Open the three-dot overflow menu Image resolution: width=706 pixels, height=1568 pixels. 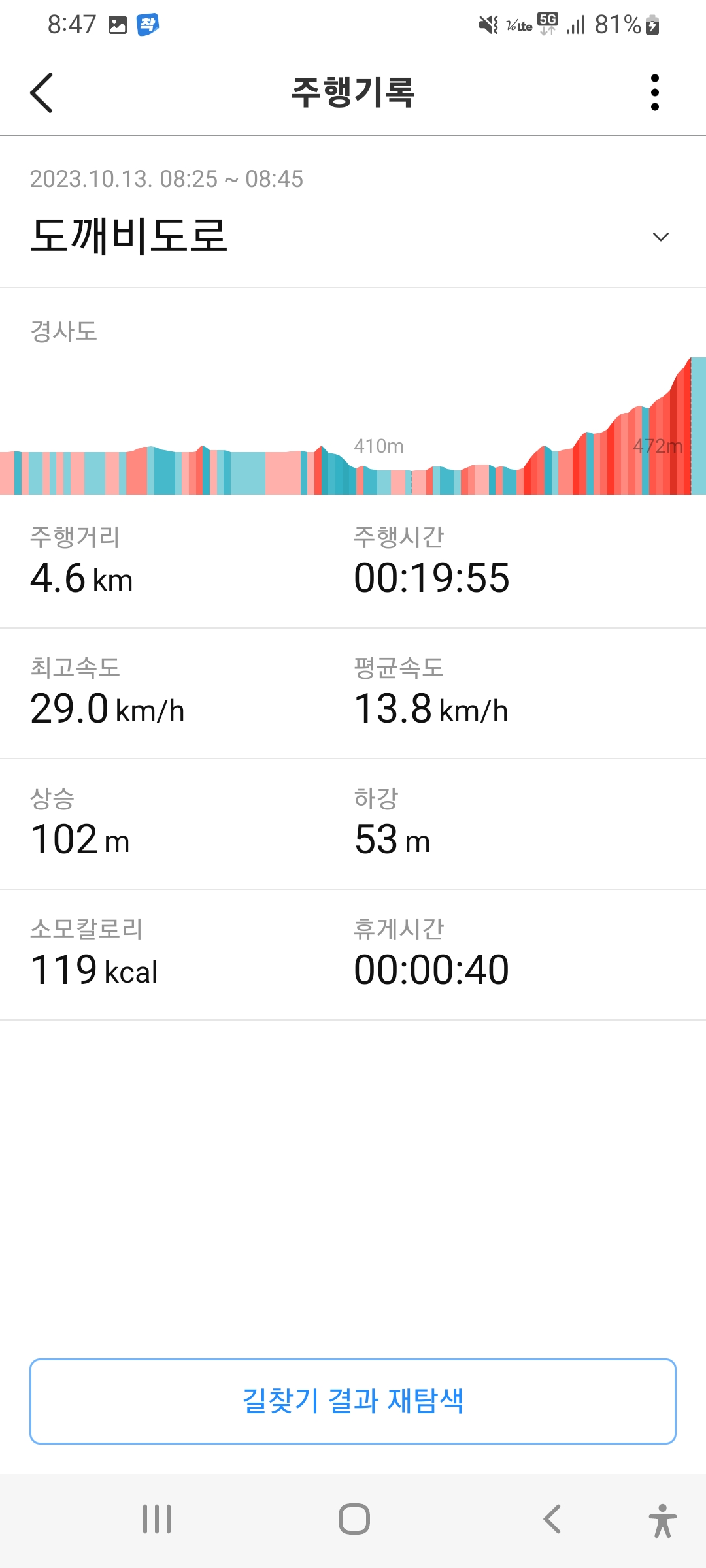[654, 93]
